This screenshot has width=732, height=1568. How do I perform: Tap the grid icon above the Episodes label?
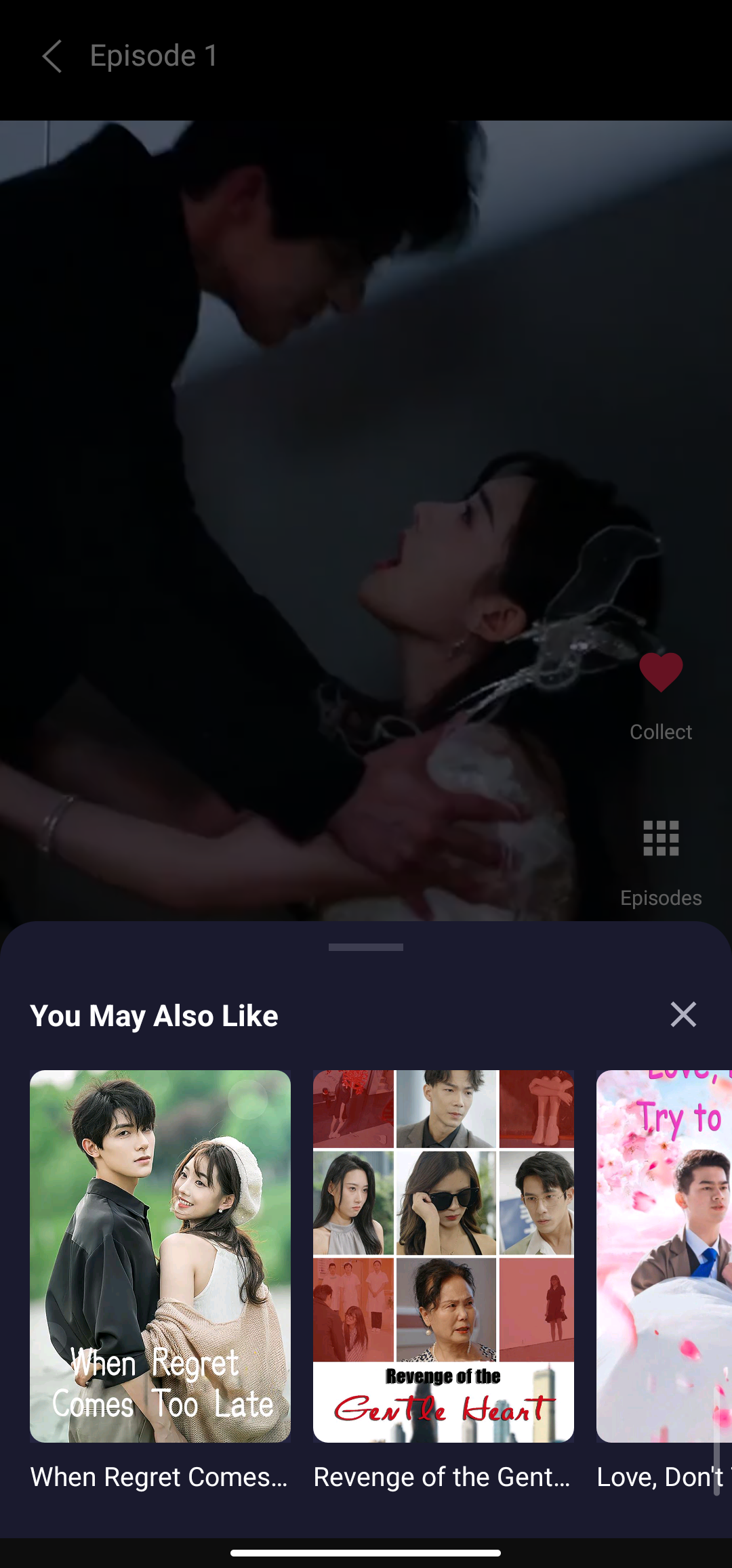661,839
